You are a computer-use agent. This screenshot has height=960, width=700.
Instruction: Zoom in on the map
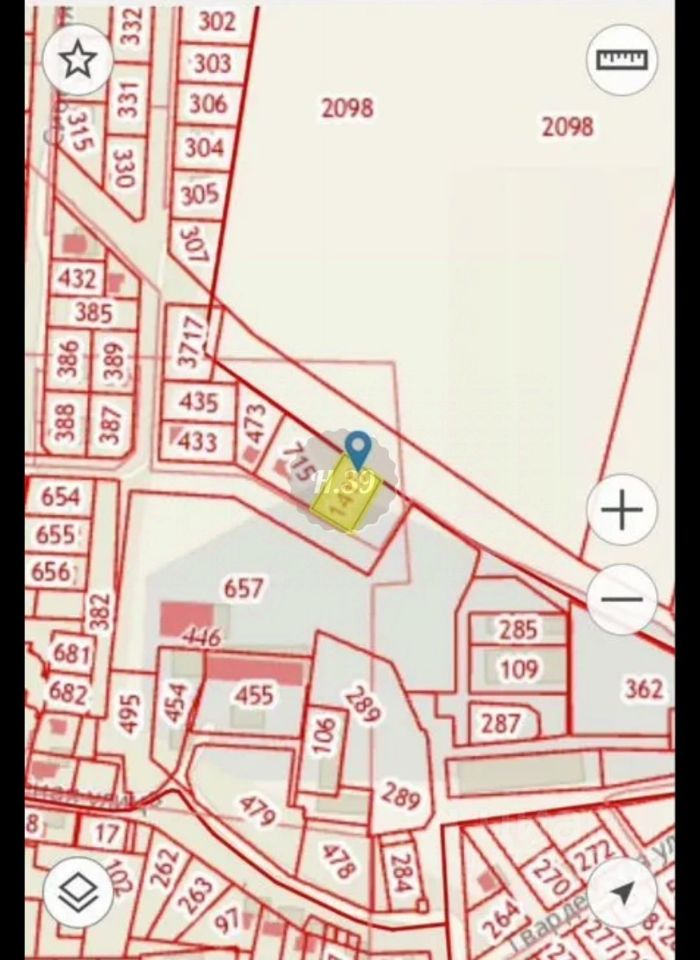pos(621,511)
